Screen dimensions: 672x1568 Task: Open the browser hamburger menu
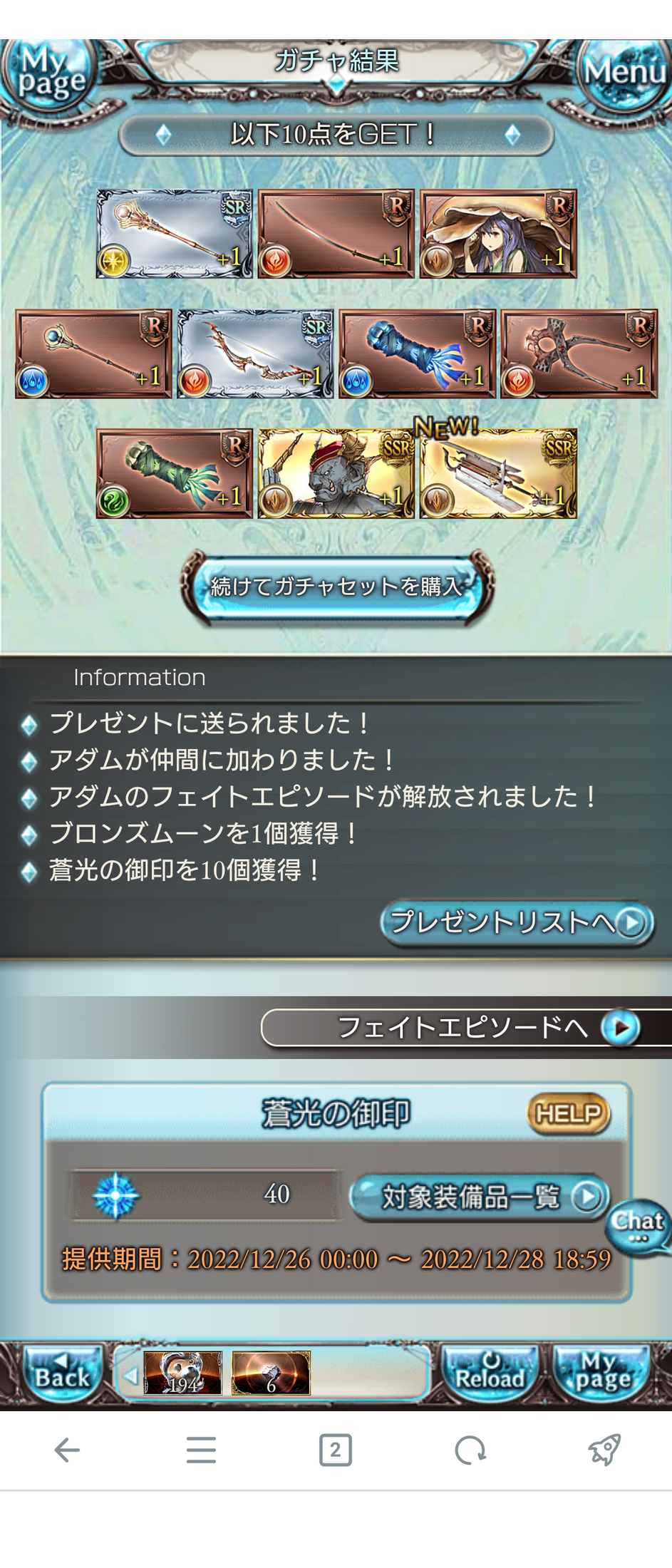point(201,1450)
